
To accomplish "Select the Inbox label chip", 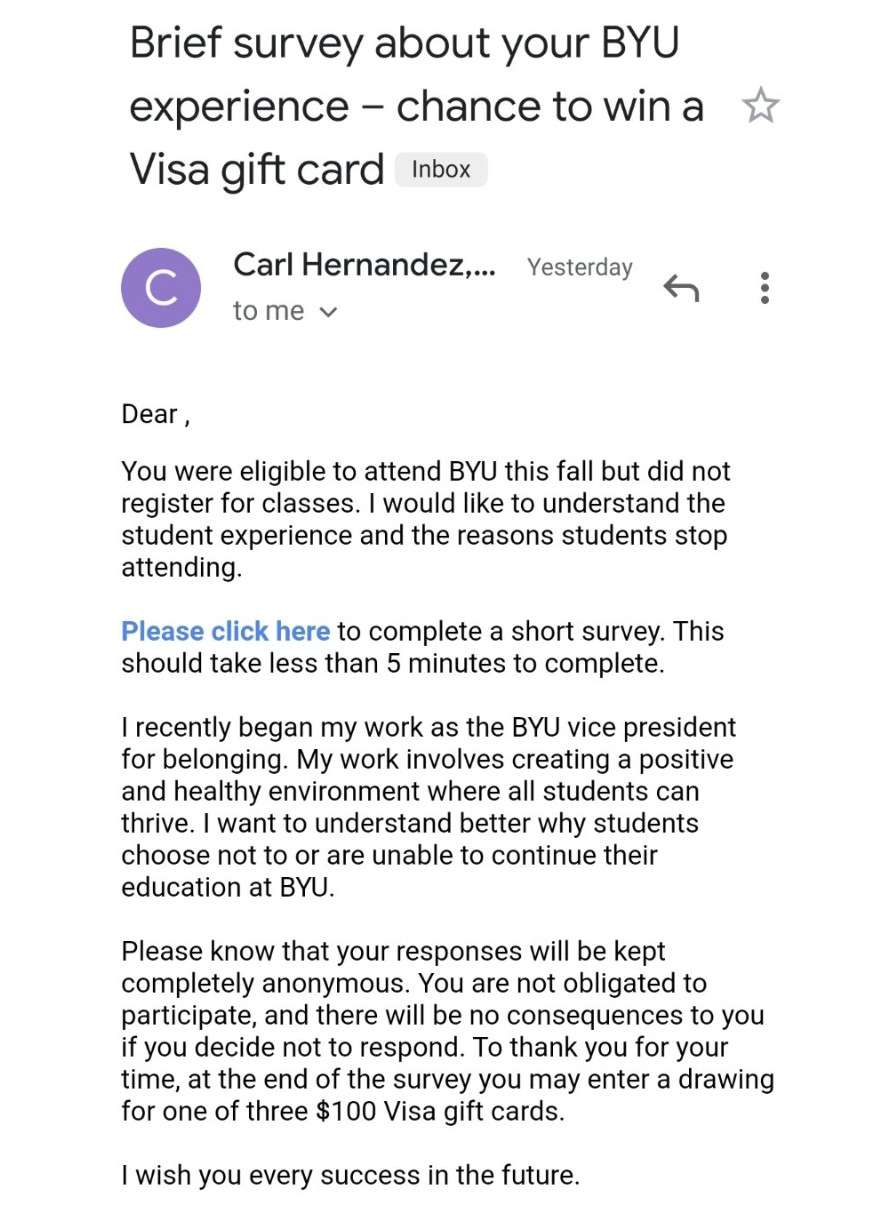I will click(441, 169).
